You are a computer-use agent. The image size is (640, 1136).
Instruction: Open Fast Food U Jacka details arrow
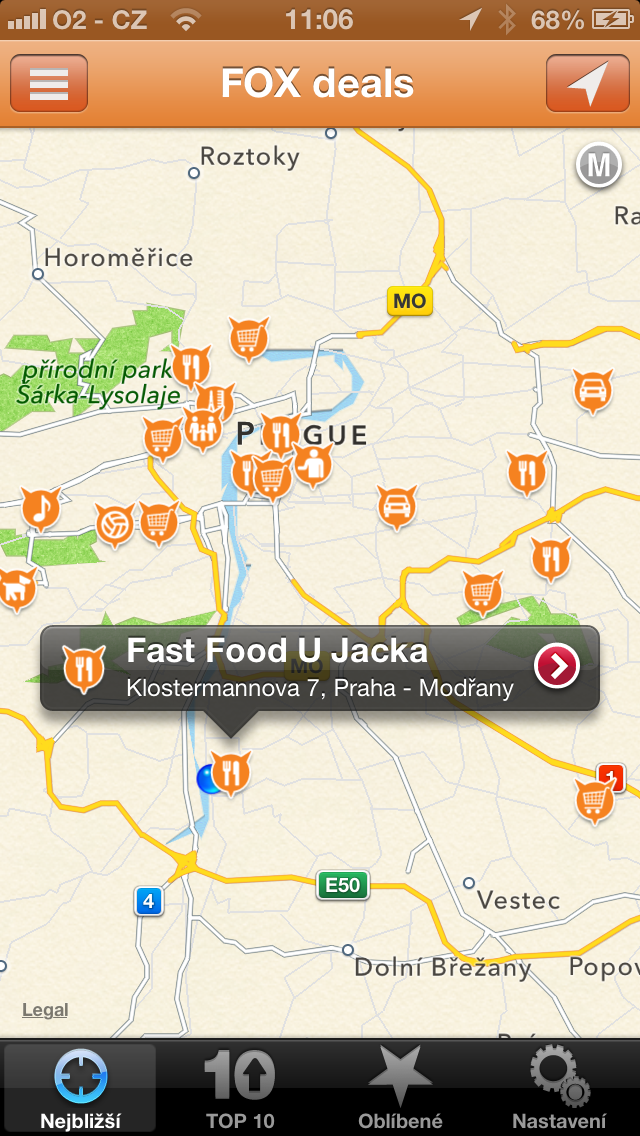point(557,667)
